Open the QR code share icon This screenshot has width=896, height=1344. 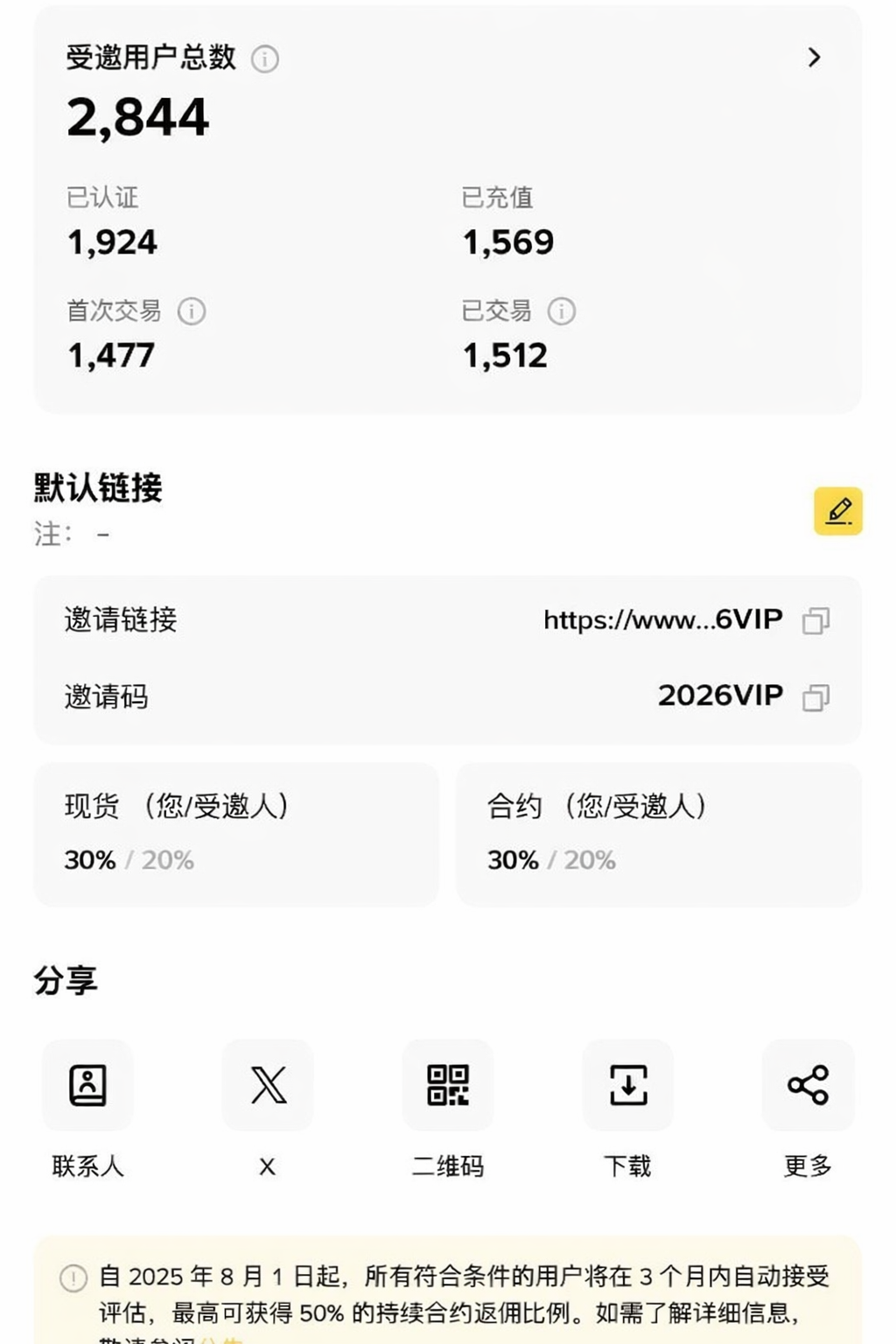[448, 1085]
